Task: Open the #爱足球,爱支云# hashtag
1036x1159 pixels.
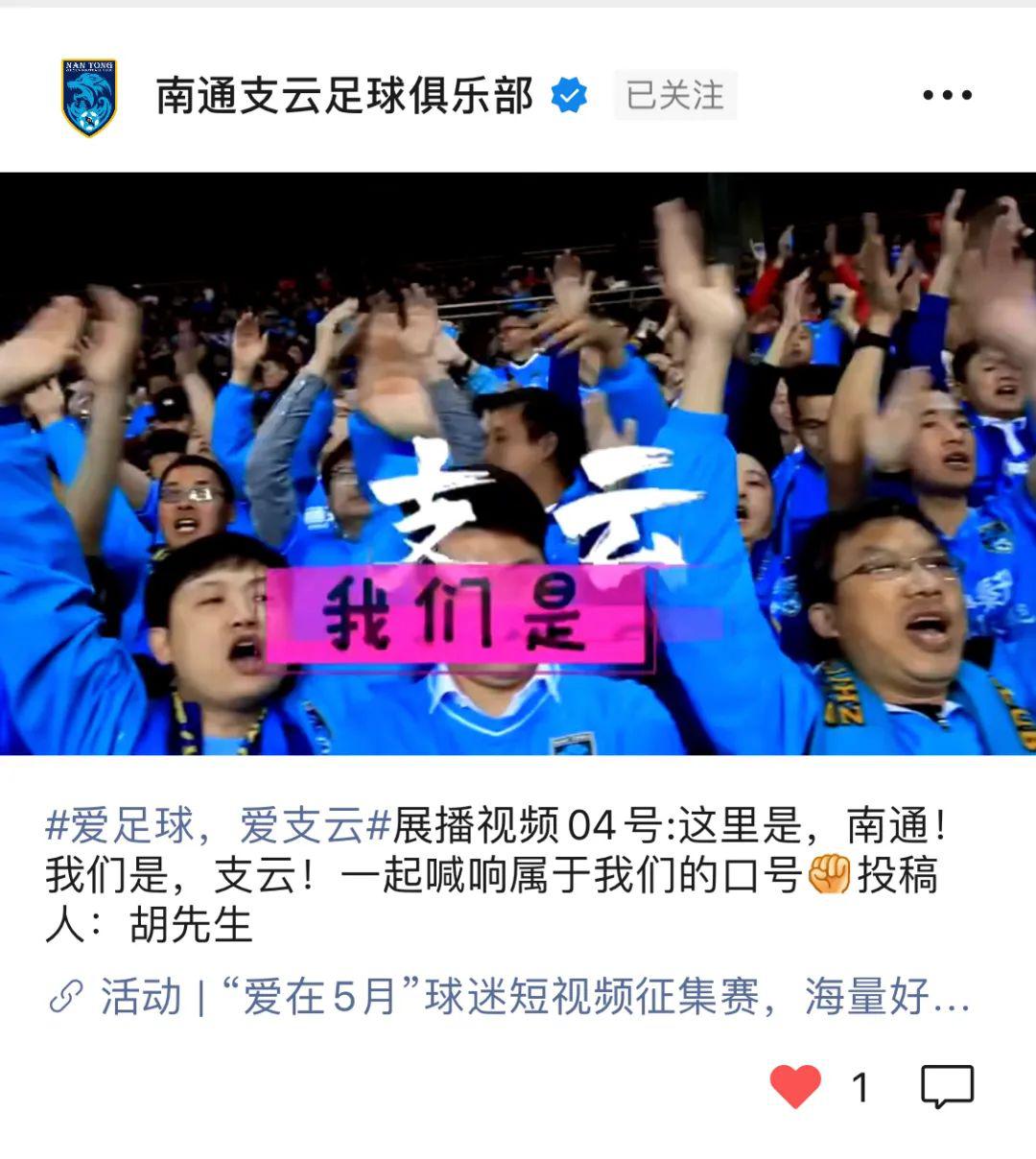Action: tap(218, 826)
